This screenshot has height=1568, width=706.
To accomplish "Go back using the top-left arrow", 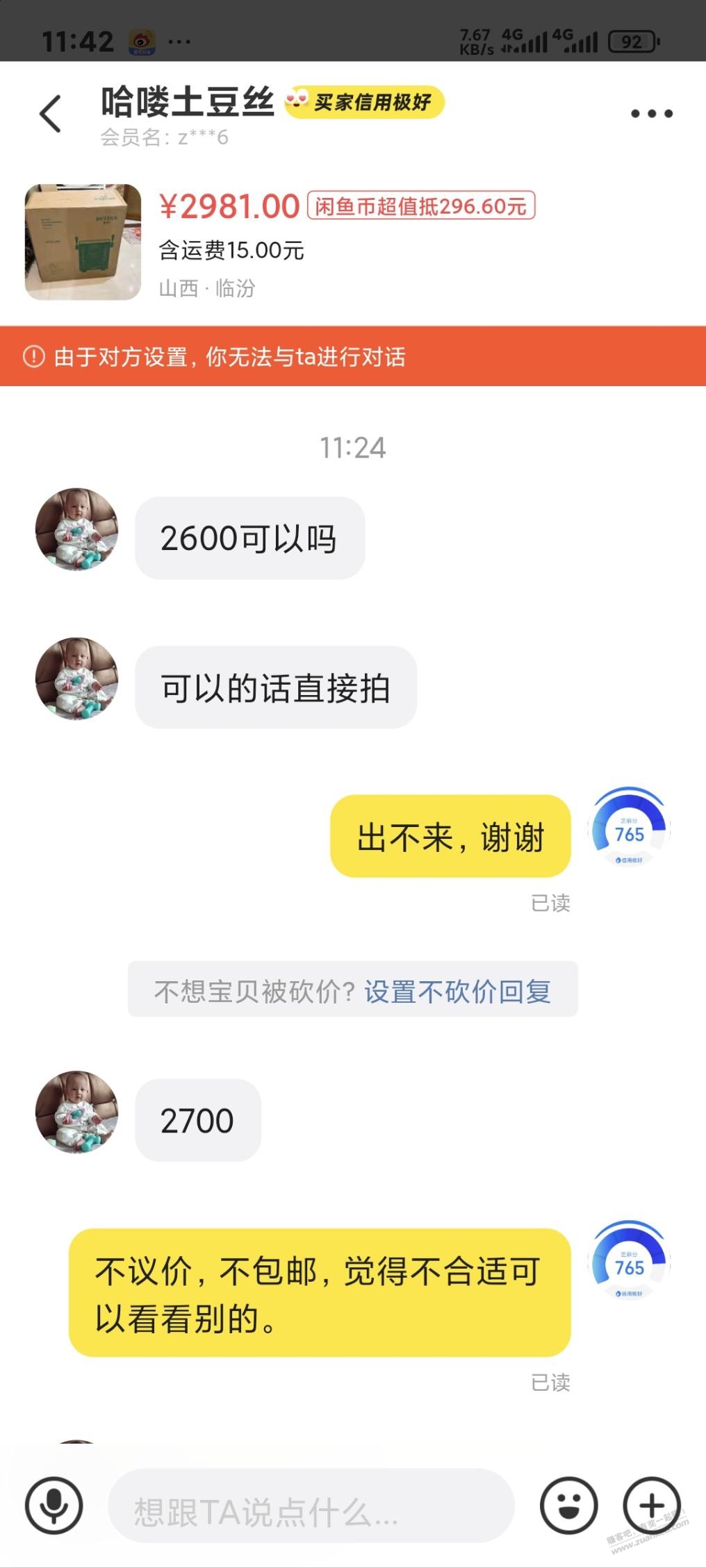I will [51, 113].
